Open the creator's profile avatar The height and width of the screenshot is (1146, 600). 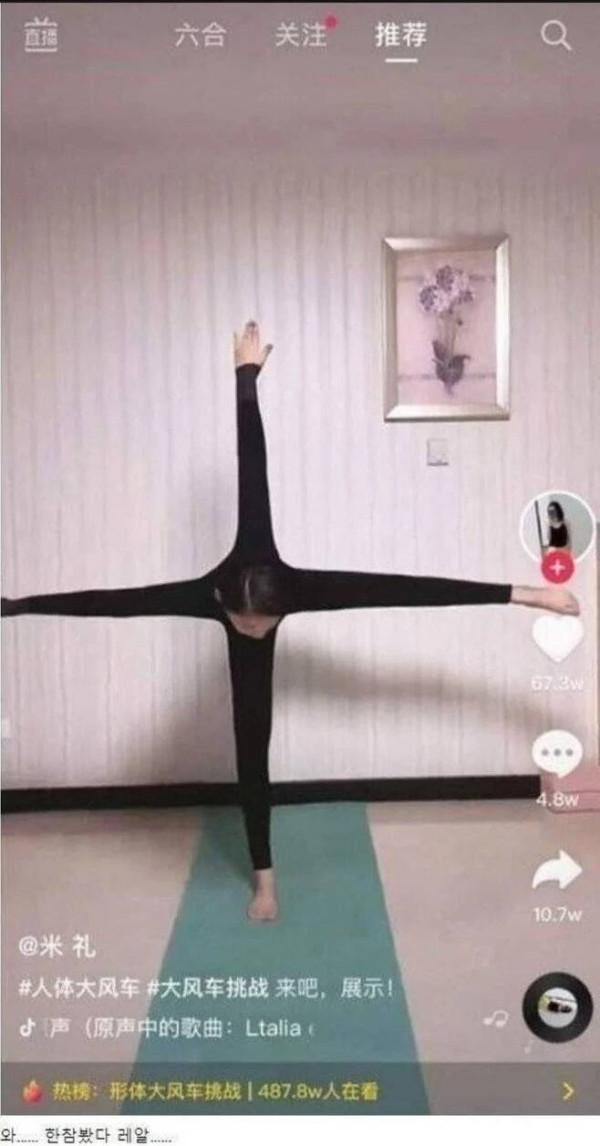(x=557, y=525)
